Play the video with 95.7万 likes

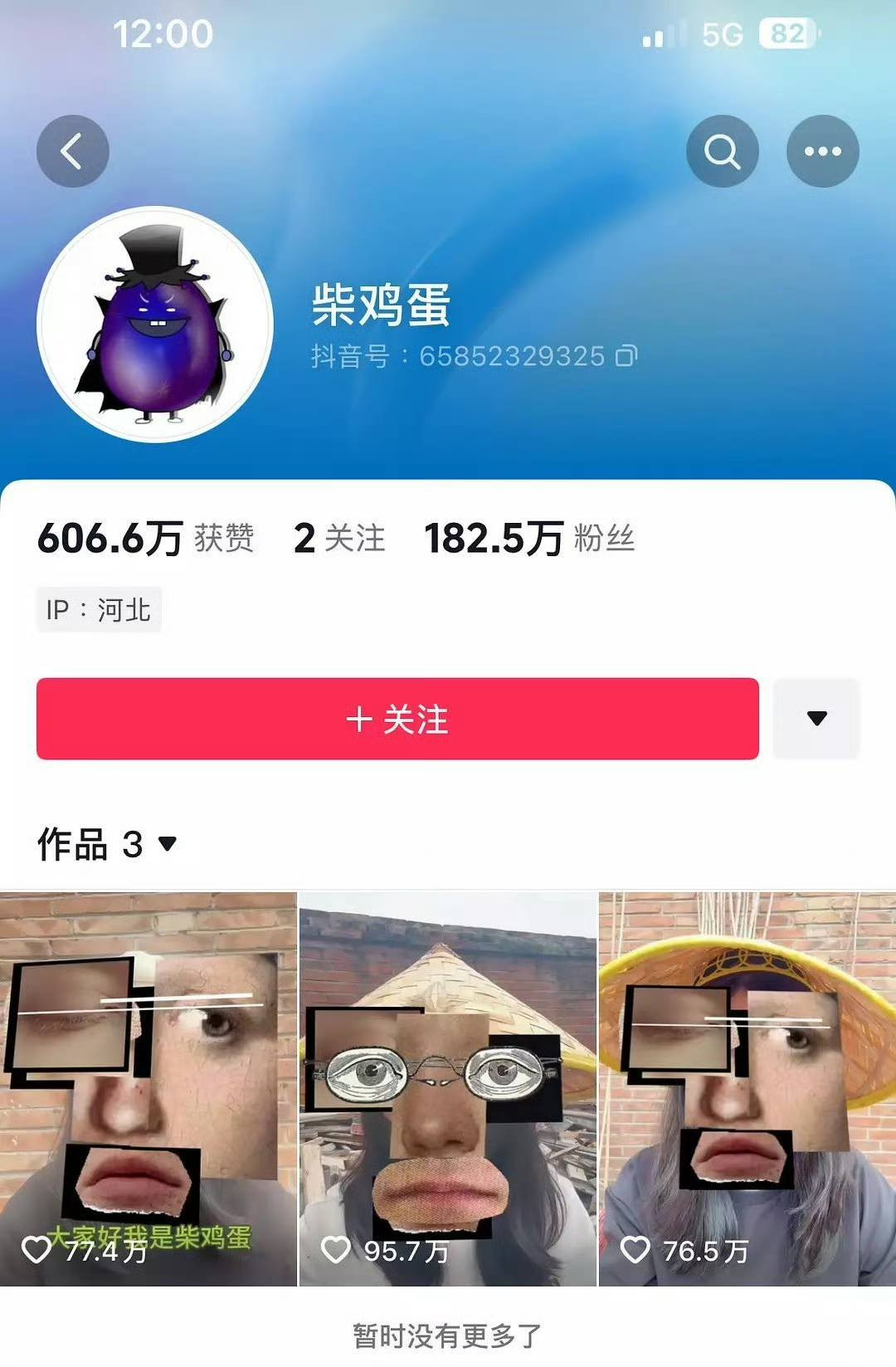[448, 1087]
